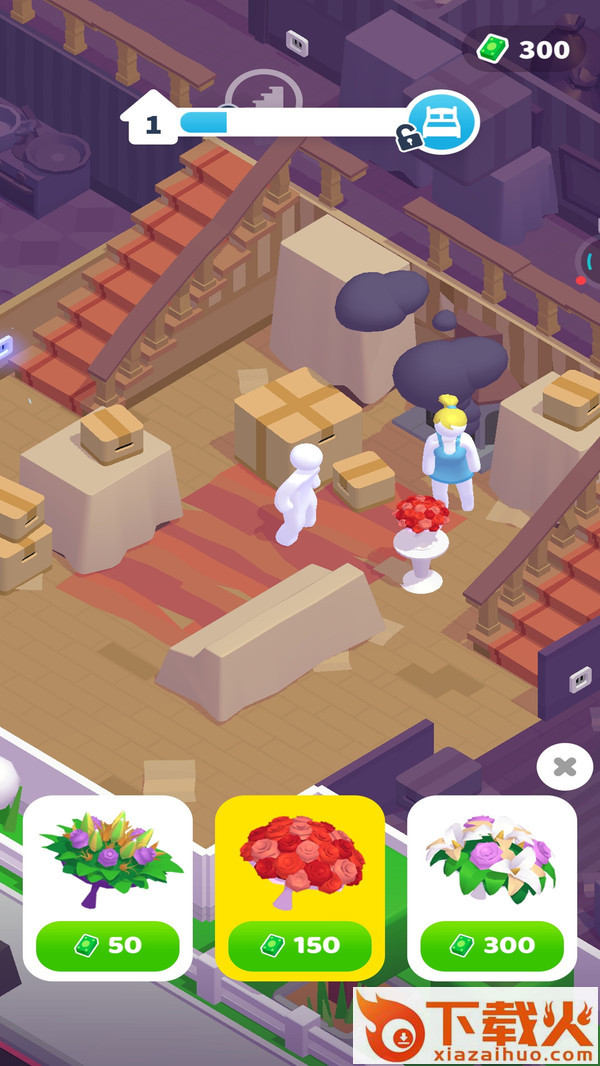Screen dimensions: 600x1066
Task: Buy the white lily bouquet for 300
Action: [x=492, y=945]
